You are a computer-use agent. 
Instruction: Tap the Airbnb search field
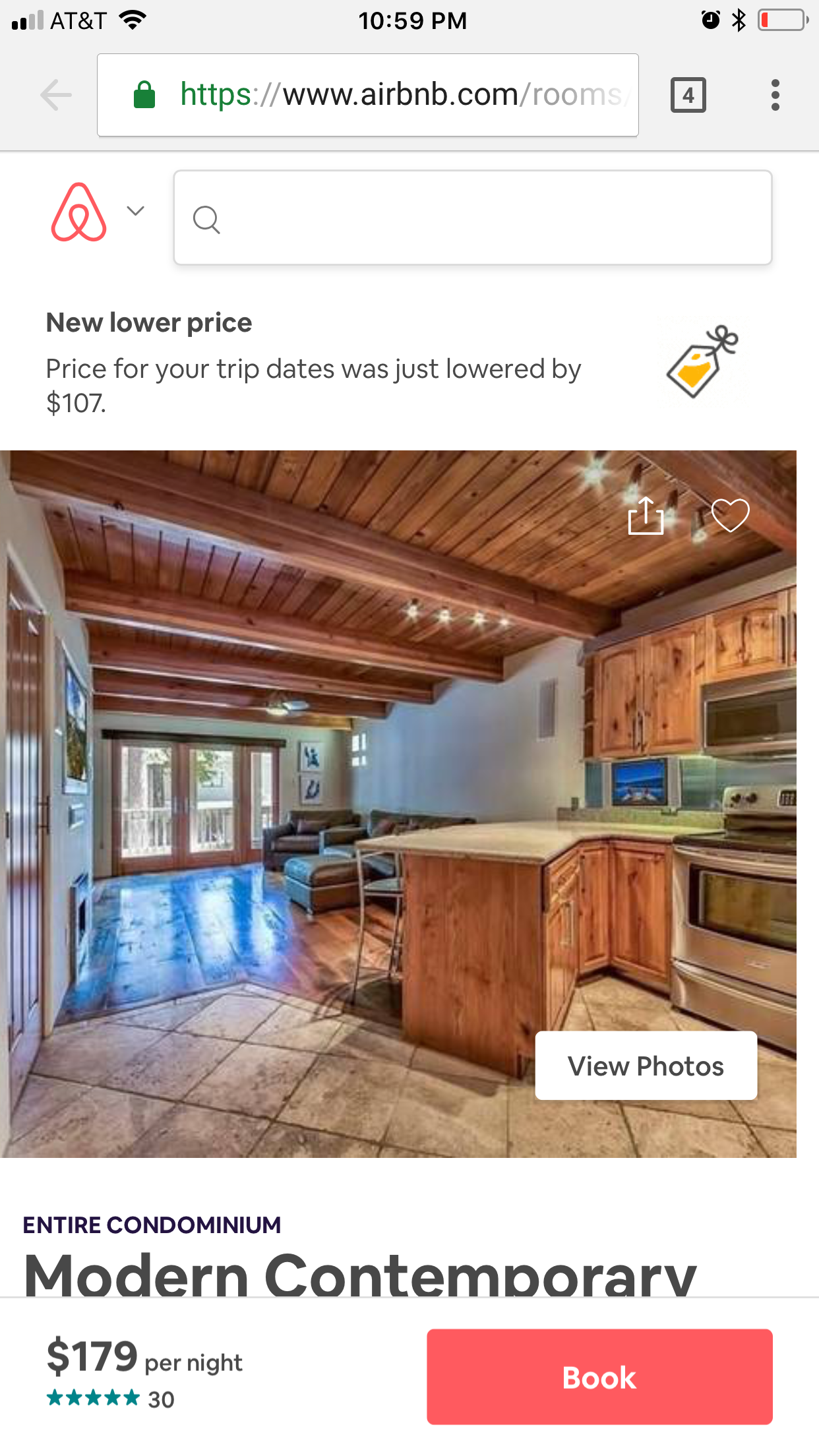tap(472, 218)
